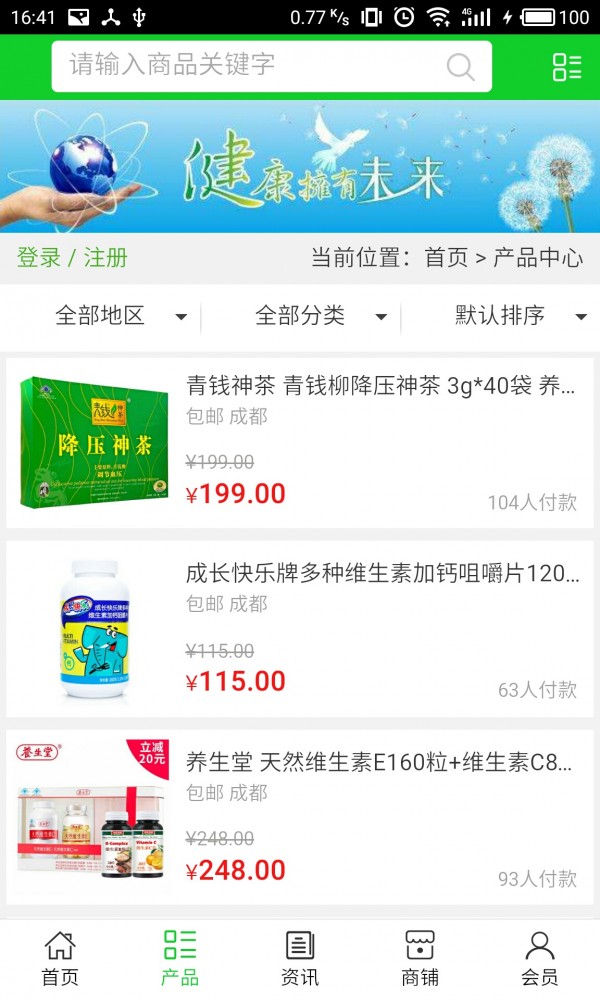
Task: Tap the magnifier search icon
Action: click(460, 67)
